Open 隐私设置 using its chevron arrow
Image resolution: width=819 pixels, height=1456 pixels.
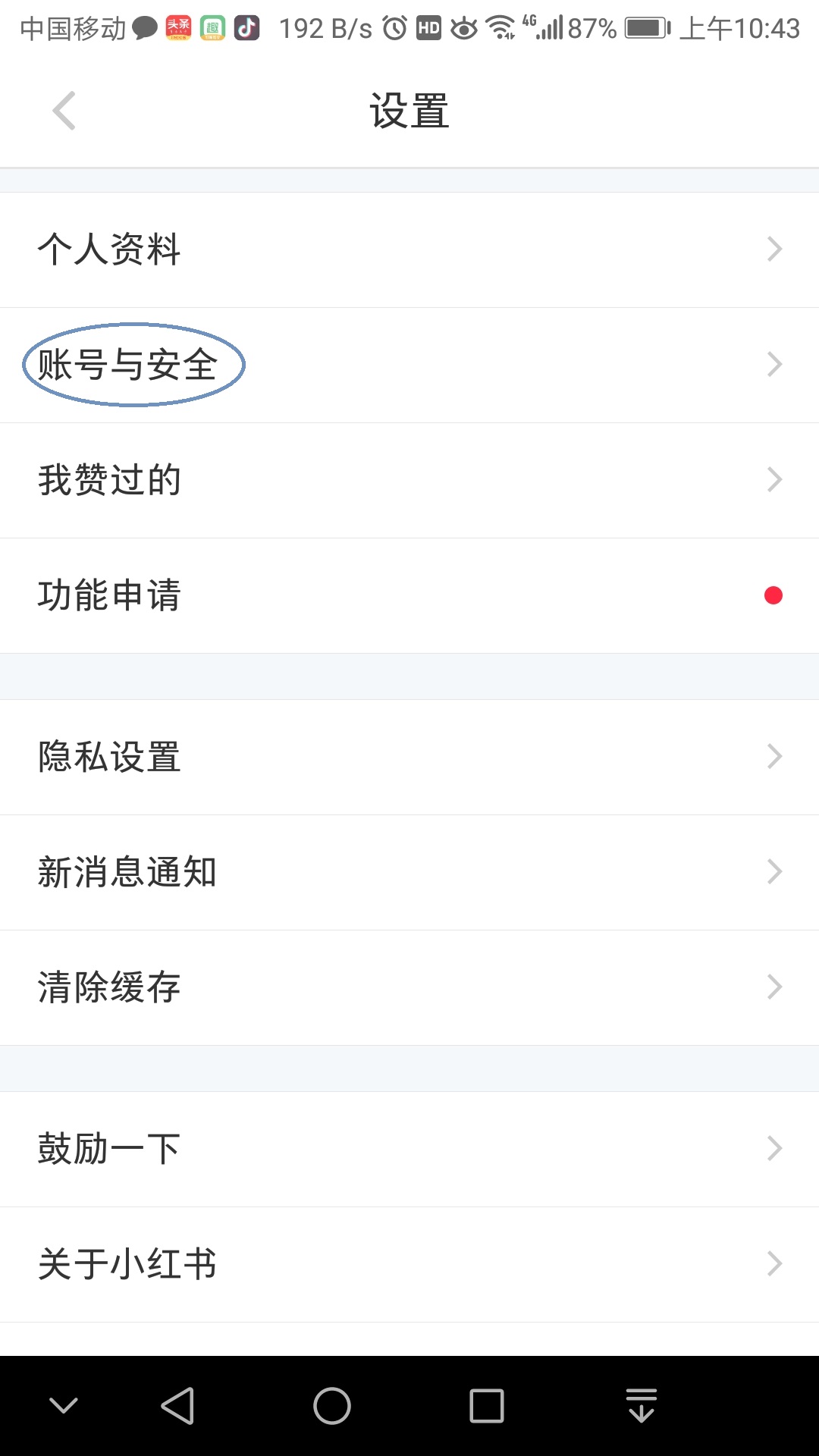[x=774, y=755]
